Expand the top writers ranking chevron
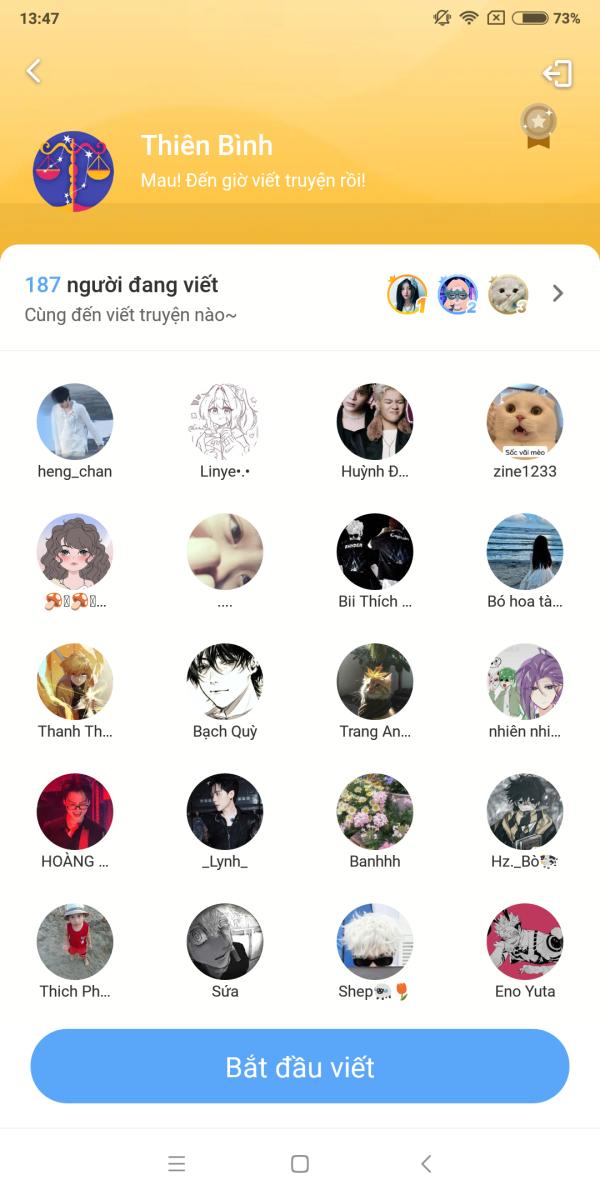 558,293
